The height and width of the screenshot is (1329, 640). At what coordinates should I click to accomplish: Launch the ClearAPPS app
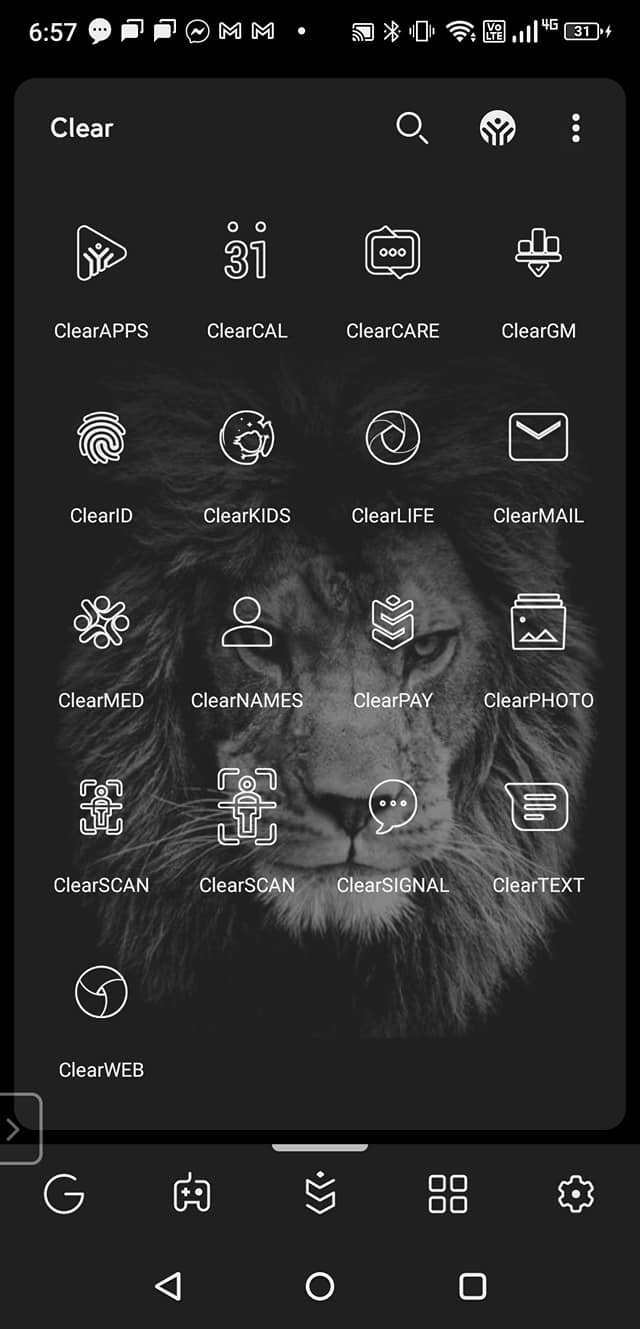(x=101, y=254)
